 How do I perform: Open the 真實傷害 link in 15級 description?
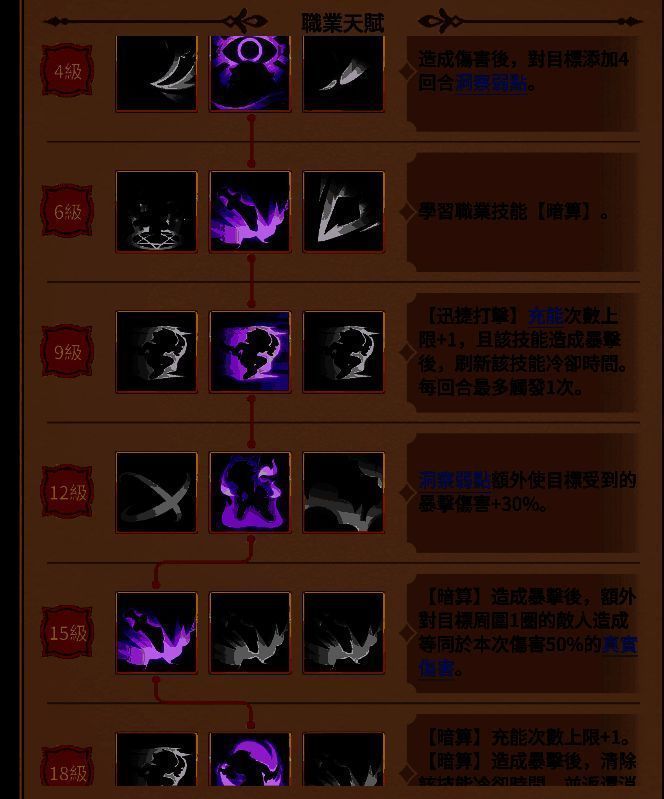(x=618, y=645)
